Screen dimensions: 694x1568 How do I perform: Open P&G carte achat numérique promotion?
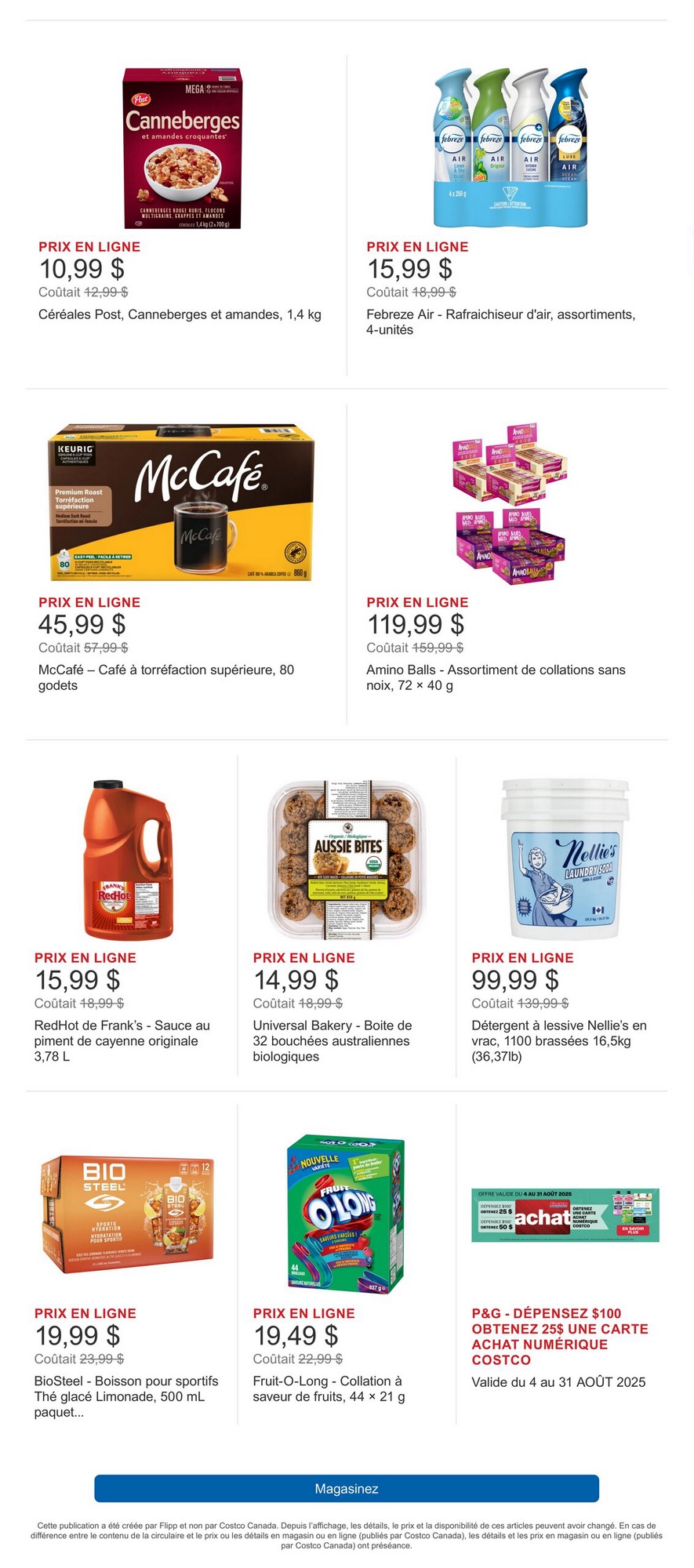(565, 1215)
